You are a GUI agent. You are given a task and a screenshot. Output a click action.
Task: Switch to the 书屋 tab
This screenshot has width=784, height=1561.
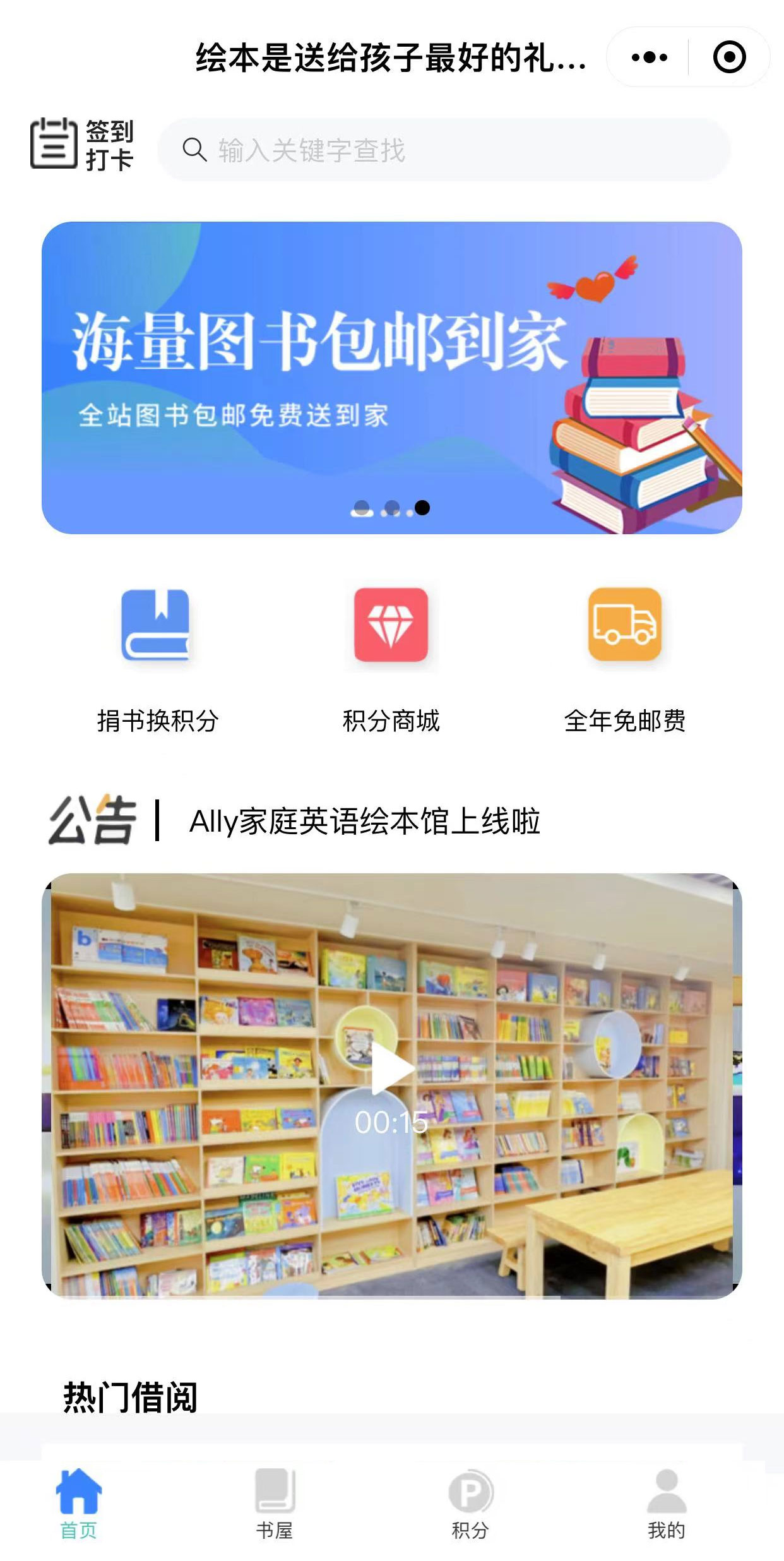click(x=275, y=1505)
